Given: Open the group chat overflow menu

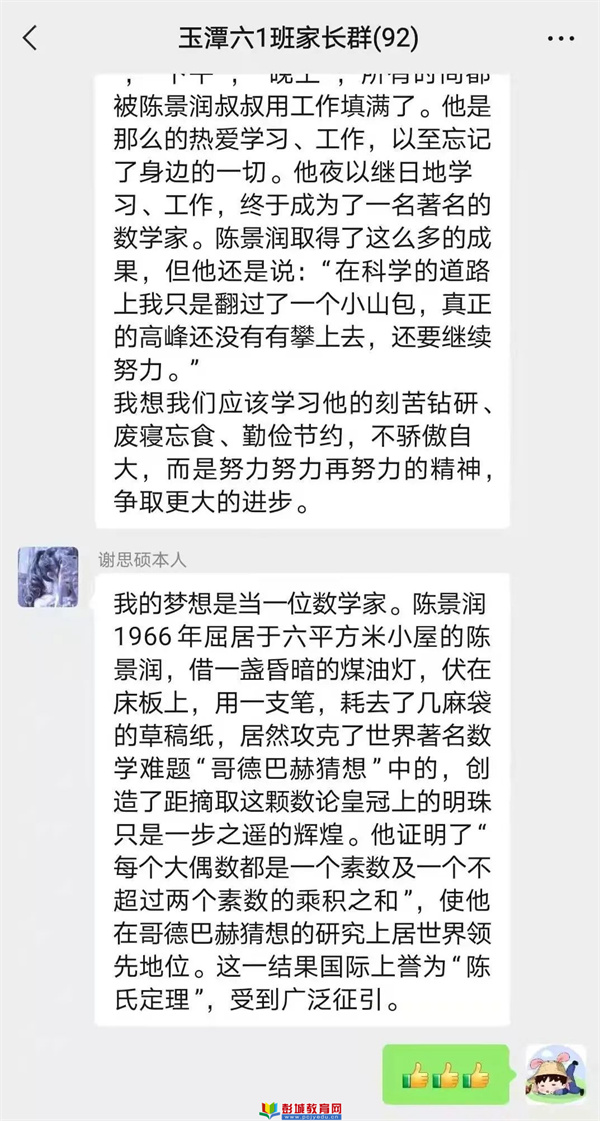Looking at the screenshot, I should 560,39.
